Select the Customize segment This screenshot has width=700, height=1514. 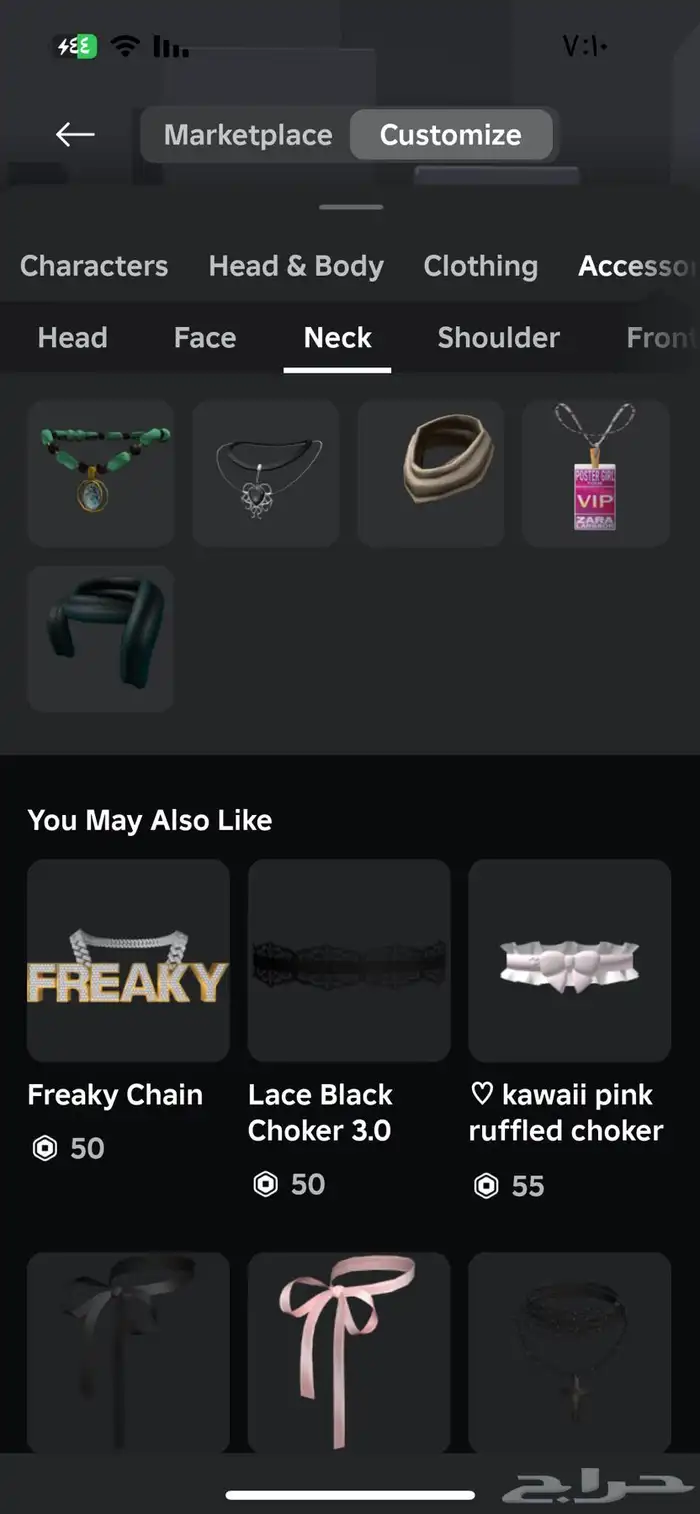[x=451, y=135]
